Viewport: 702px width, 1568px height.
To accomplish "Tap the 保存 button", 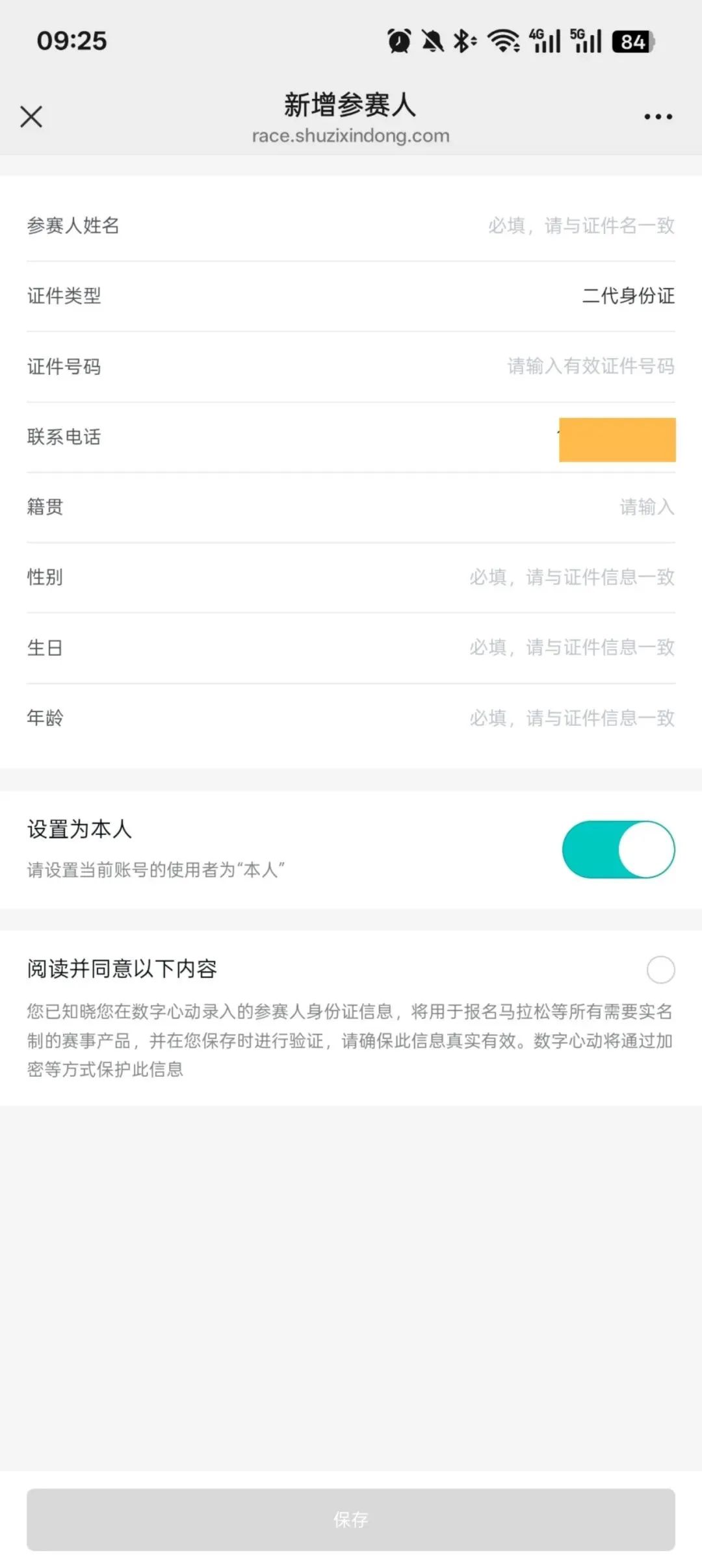I will click(x=351, y=1519).
